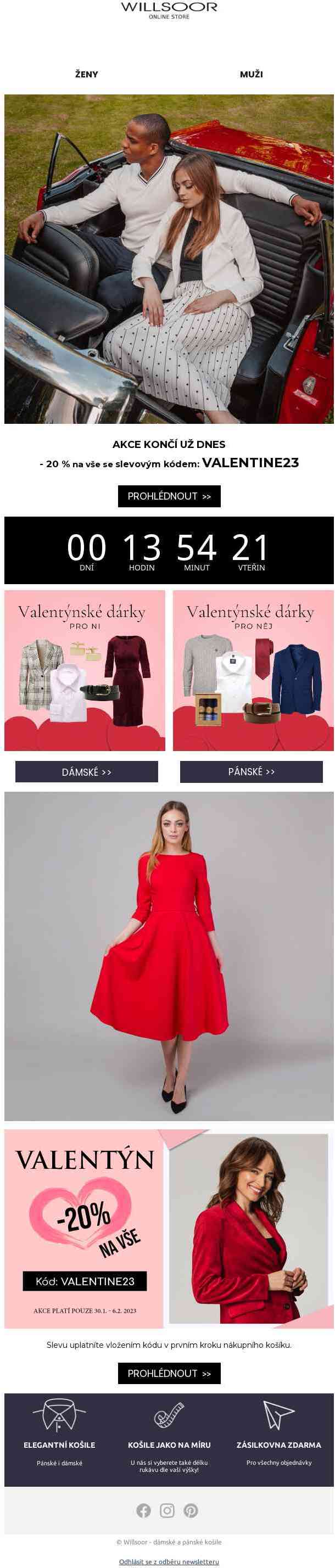Open the Valentýnské dárky pro něj banner
The height and width of the screenshot is (1568, 335).
pyautogui.click(x=253, y=670)
